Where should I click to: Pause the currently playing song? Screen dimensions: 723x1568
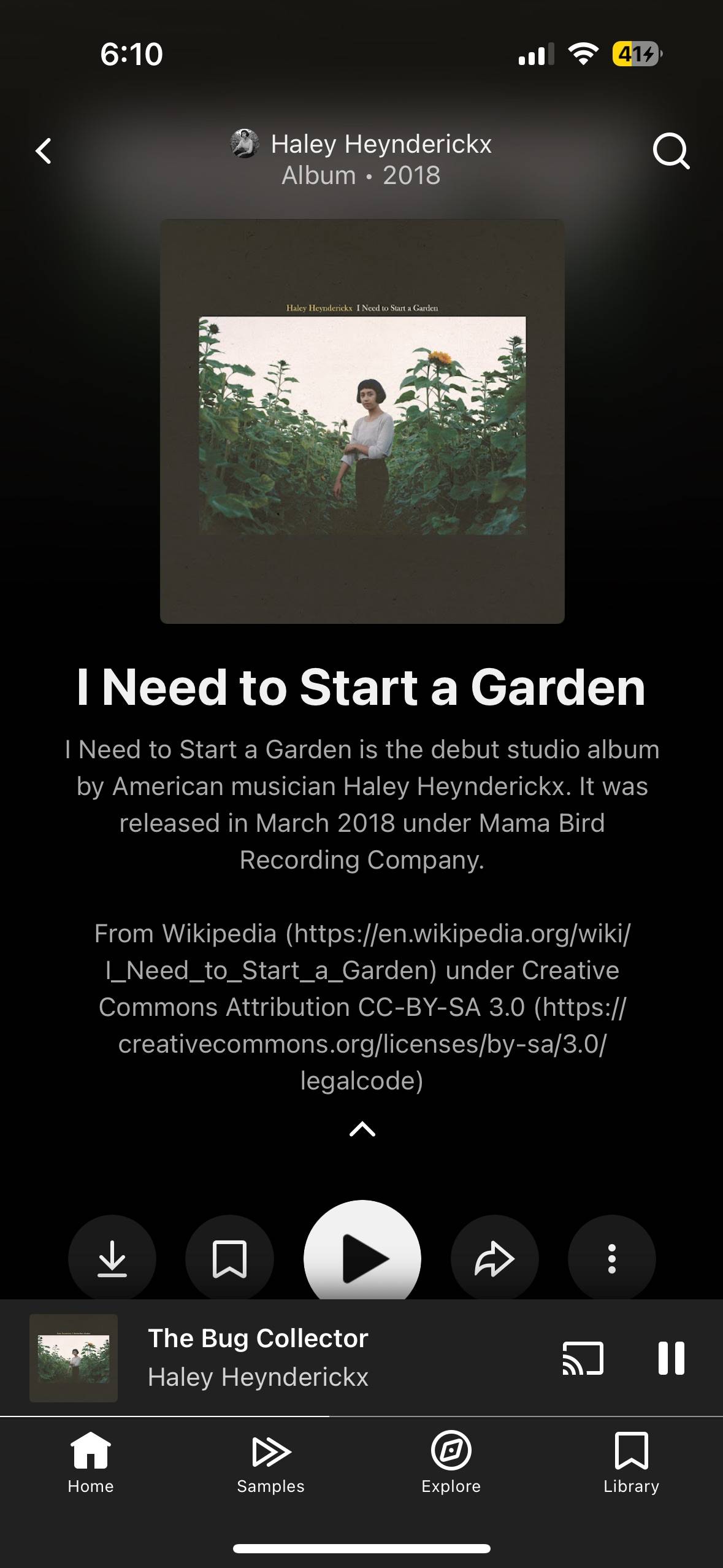coord(671,1358)
